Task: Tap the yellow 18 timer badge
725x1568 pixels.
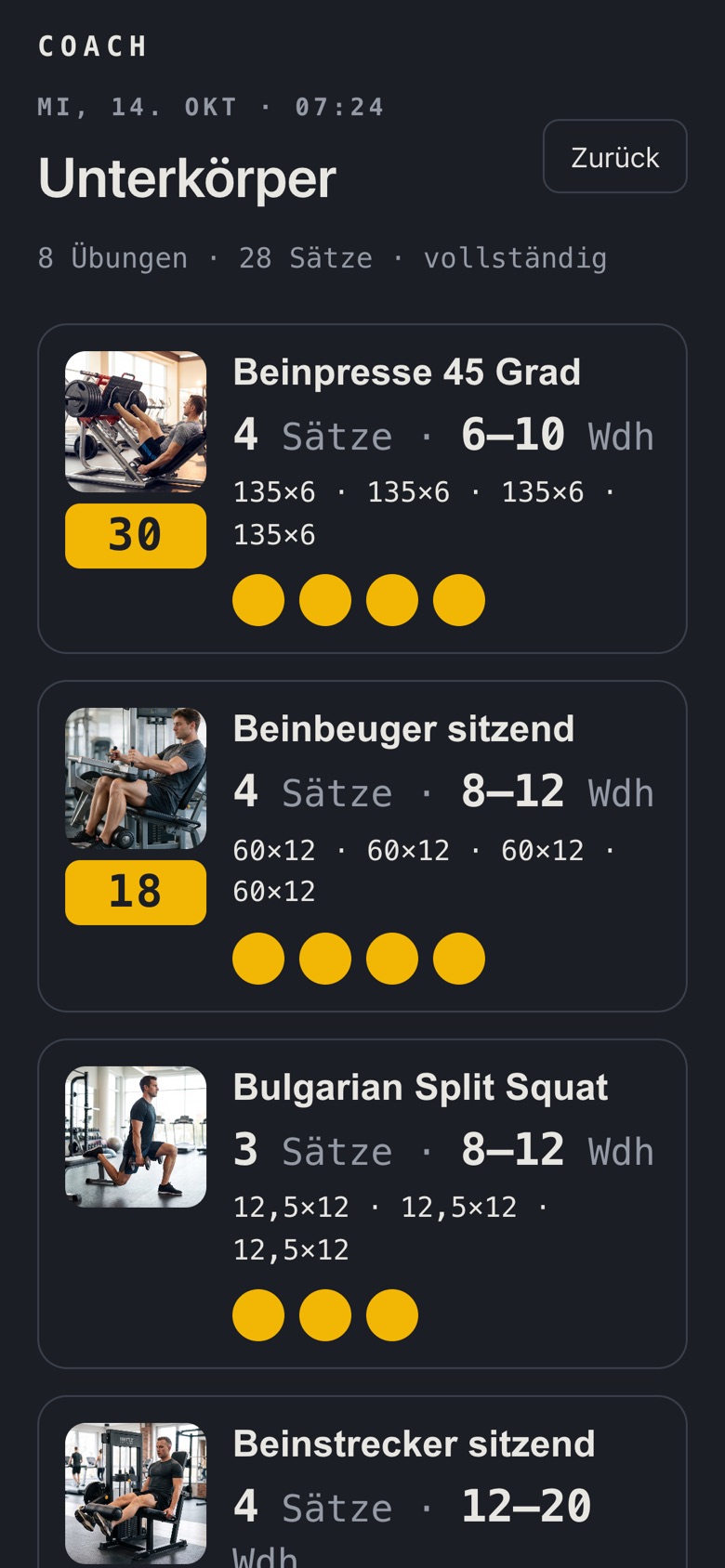Action: tap(136, 893)
